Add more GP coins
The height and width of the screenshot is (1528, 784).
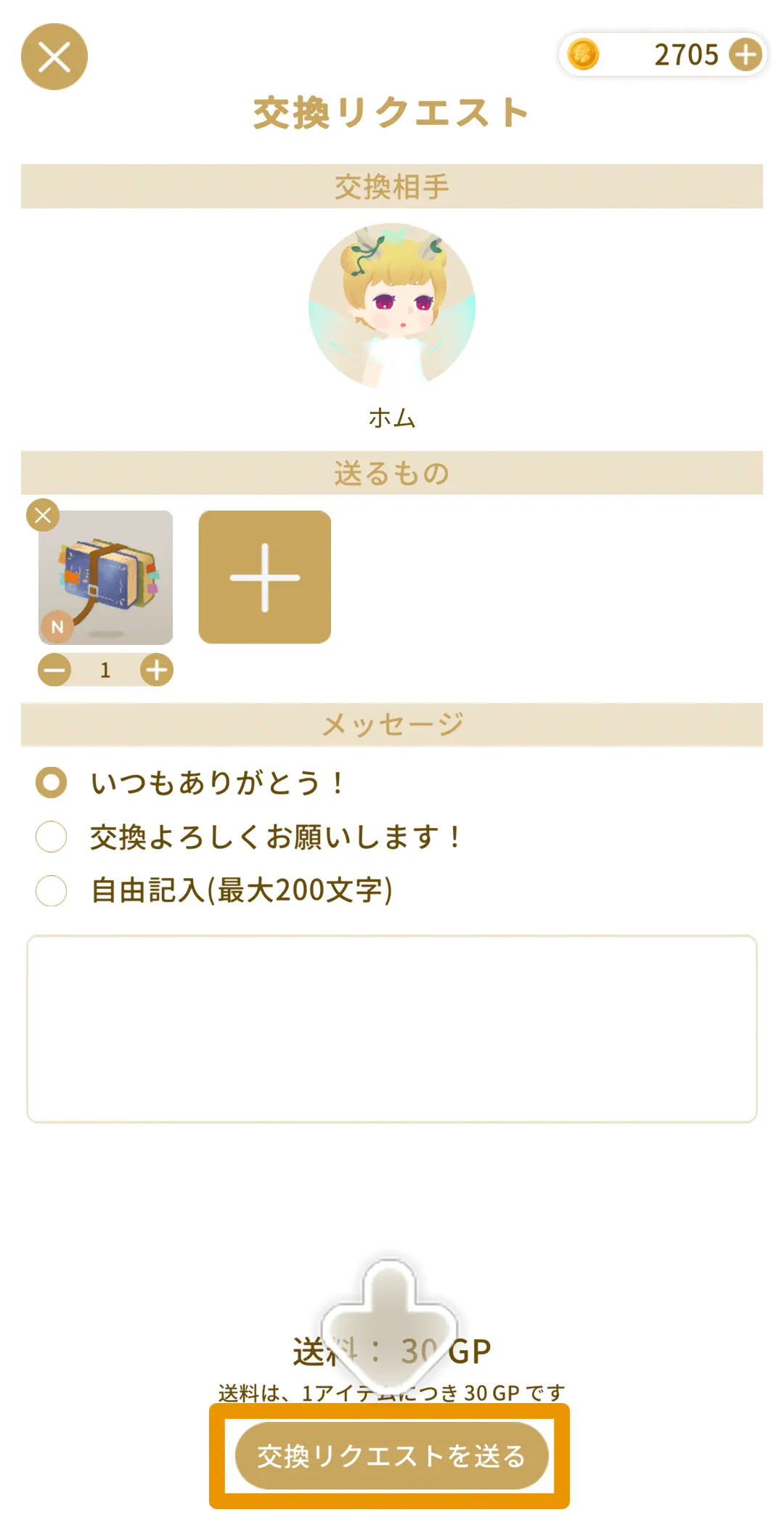point(746,55)
